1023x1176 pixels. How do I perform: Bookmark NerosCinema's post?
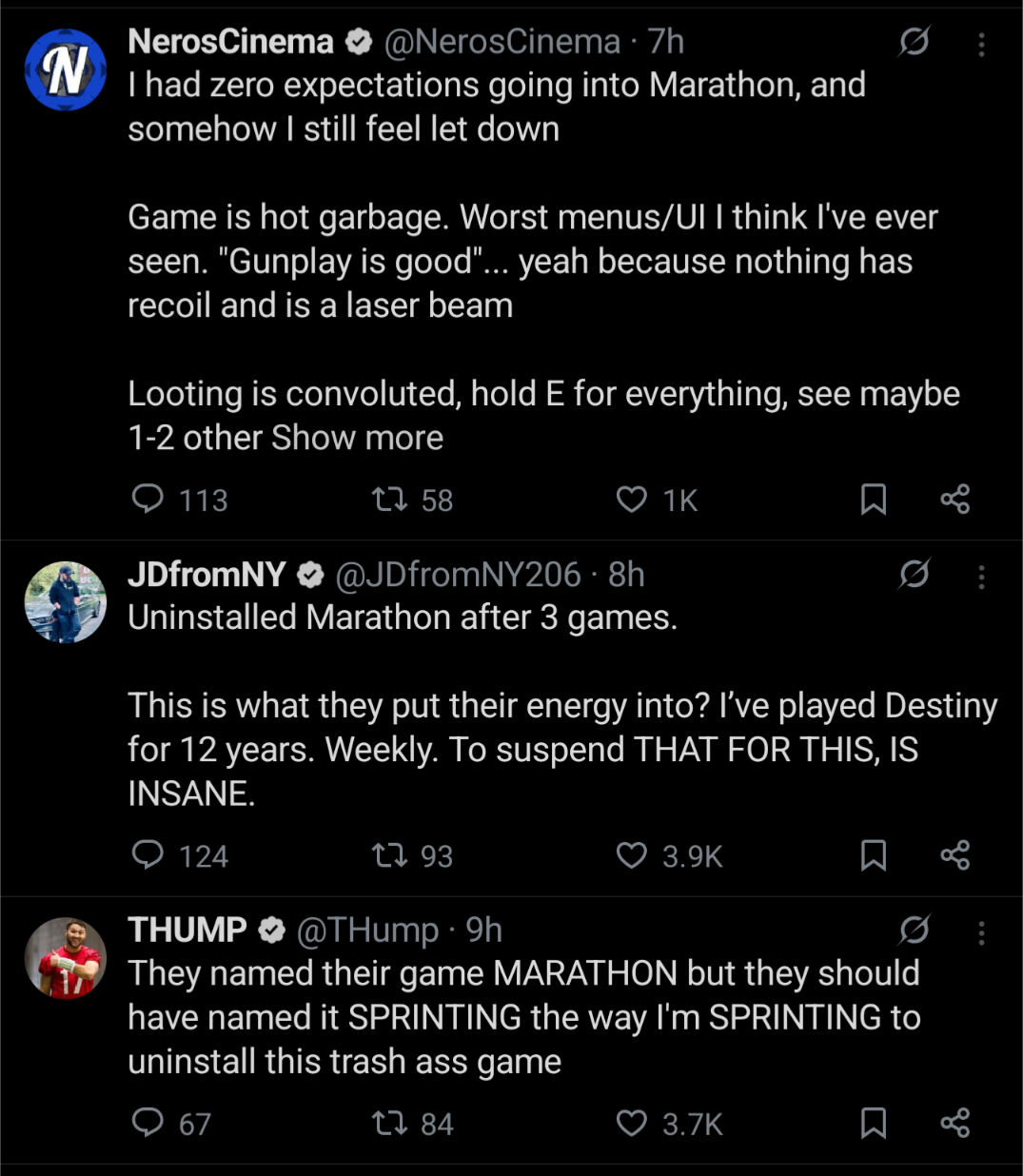(873, 500)
